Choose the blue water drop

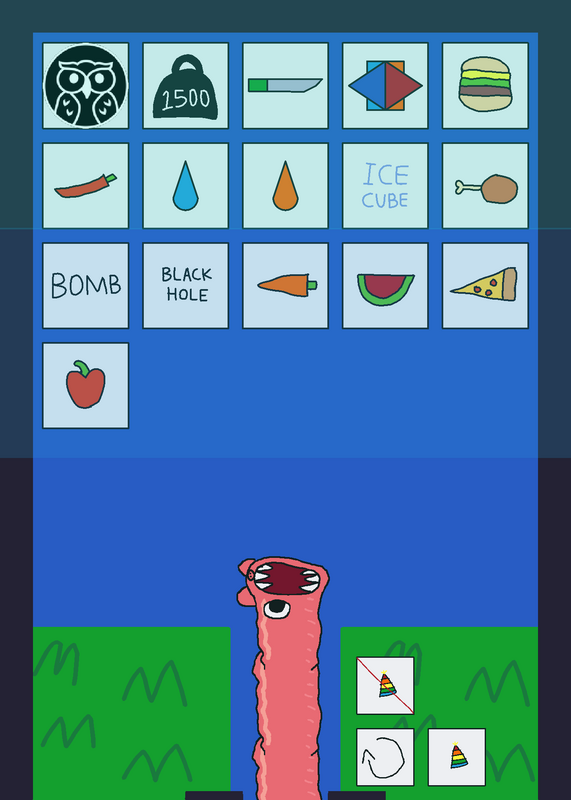pyautogui.click(x=186, y=186)
